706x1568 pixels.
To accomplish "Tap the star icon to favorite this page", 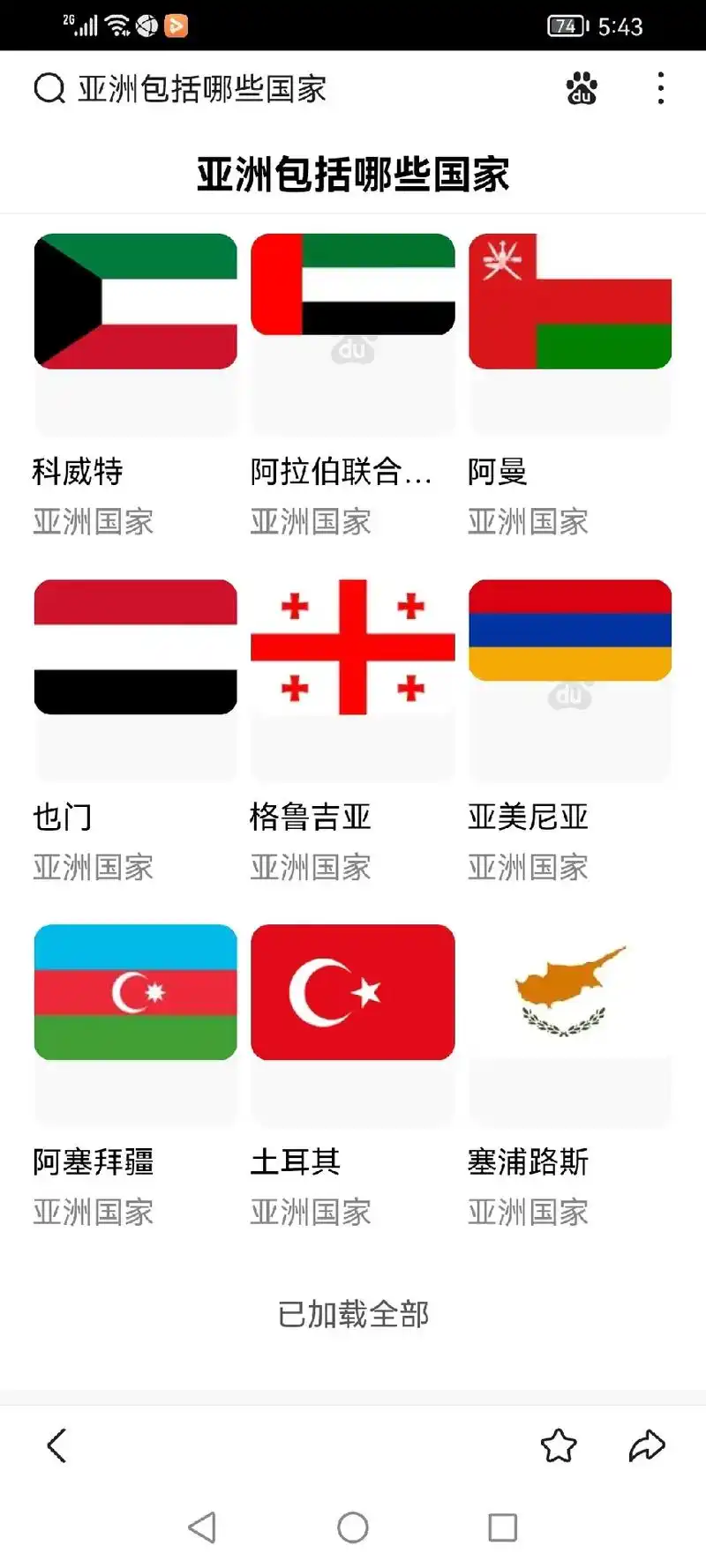I will tap(560, 1445).
